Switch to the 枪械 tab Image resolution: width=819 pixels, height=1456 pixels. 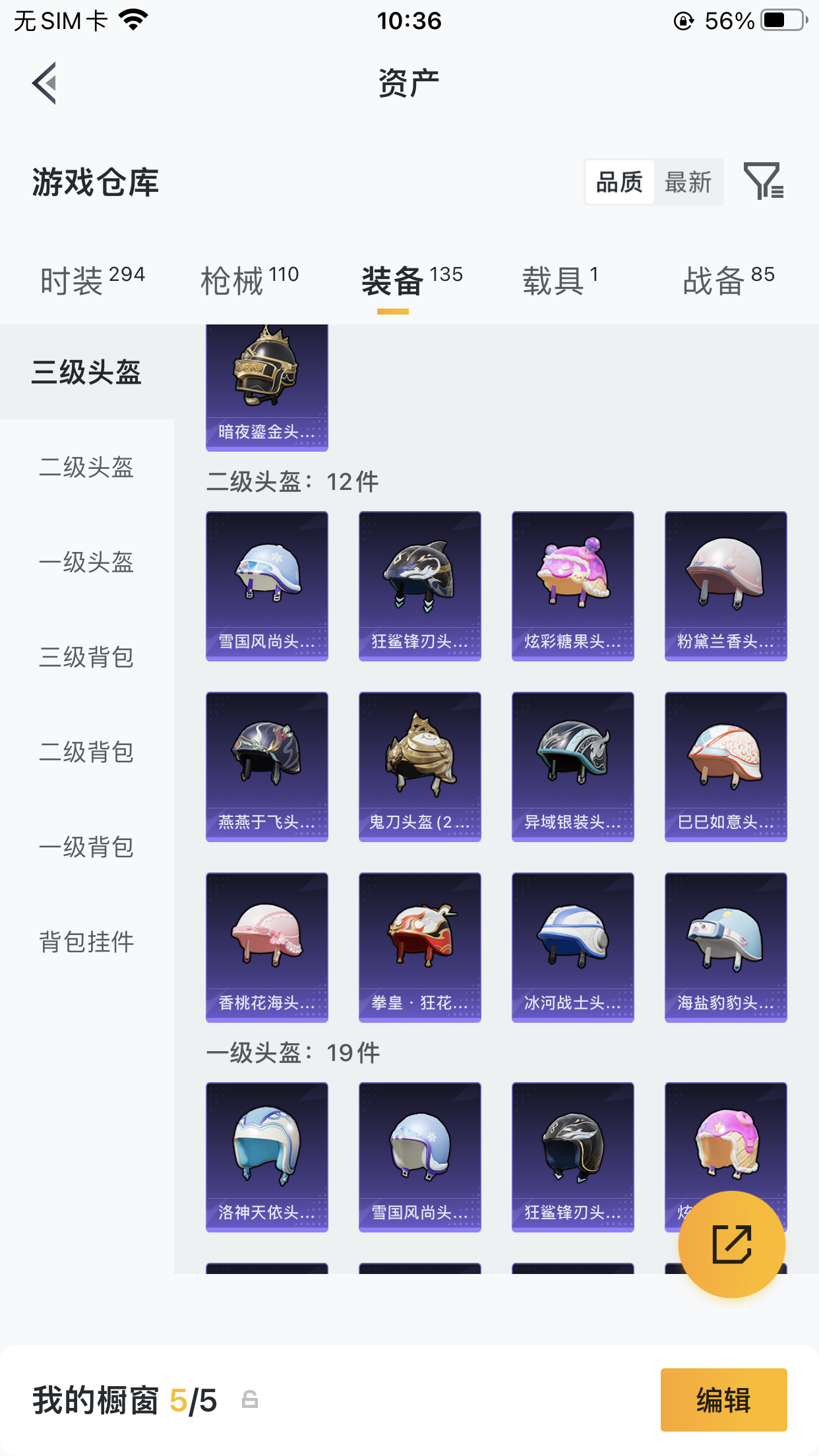pos(249,280)
